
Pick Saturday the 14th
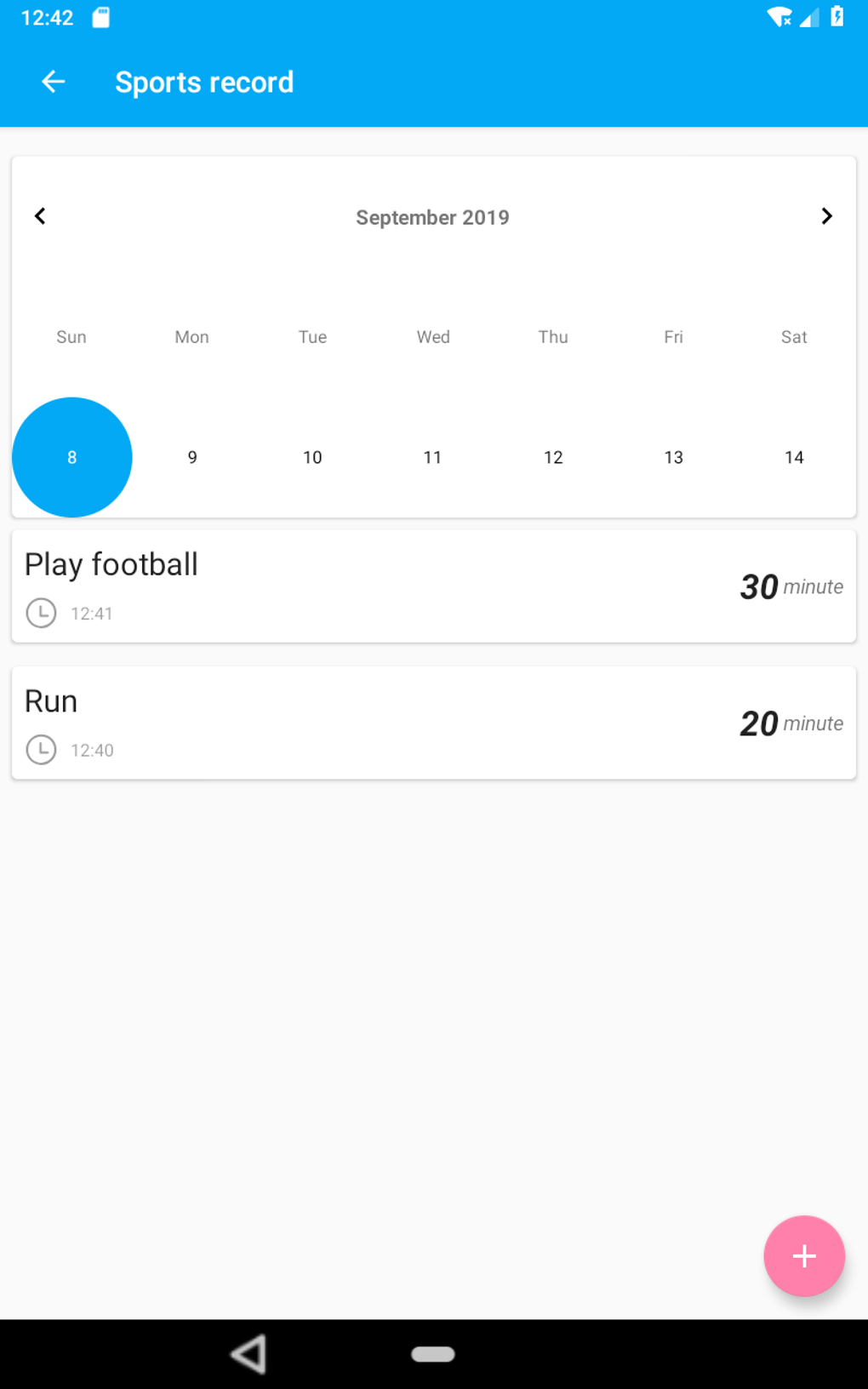click(794, 457)
